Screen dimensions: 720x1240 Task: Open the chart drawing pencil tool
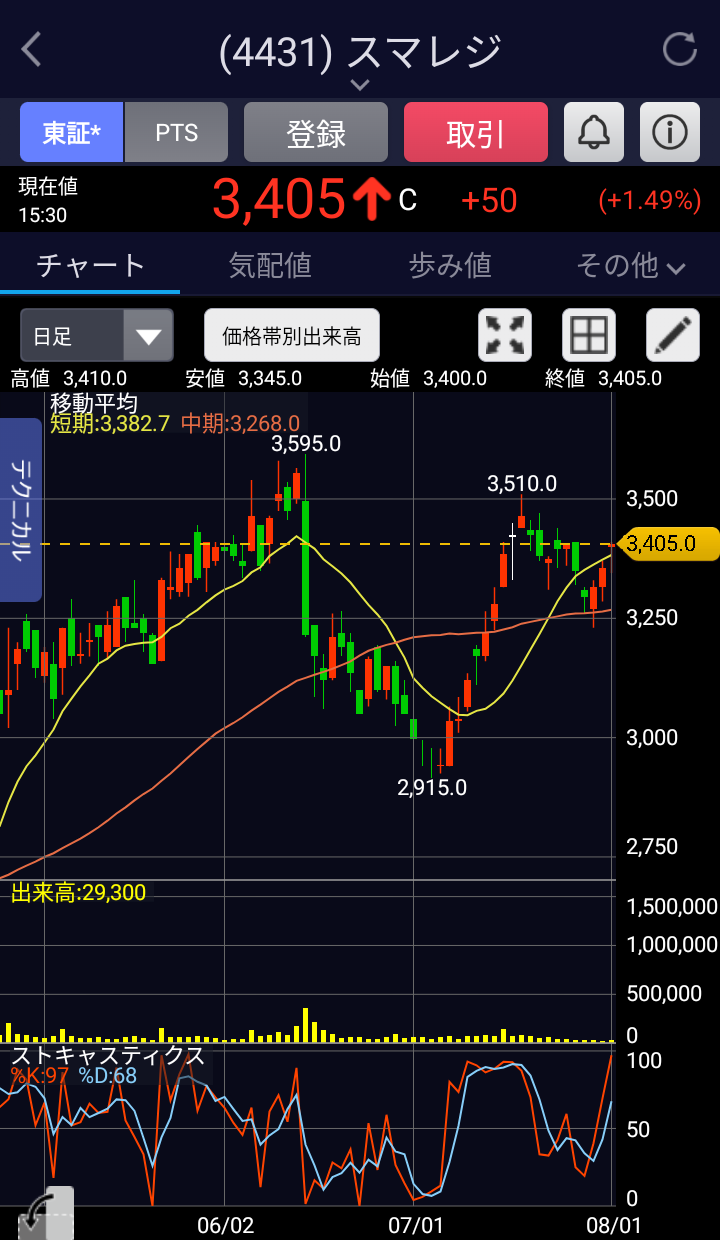pyautogui.click(x=673, y=335)
